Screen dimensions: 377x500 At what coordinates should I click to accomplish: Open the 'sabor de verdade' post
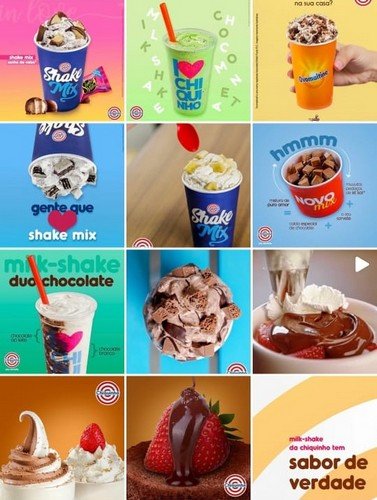click(x=315, y=438)
